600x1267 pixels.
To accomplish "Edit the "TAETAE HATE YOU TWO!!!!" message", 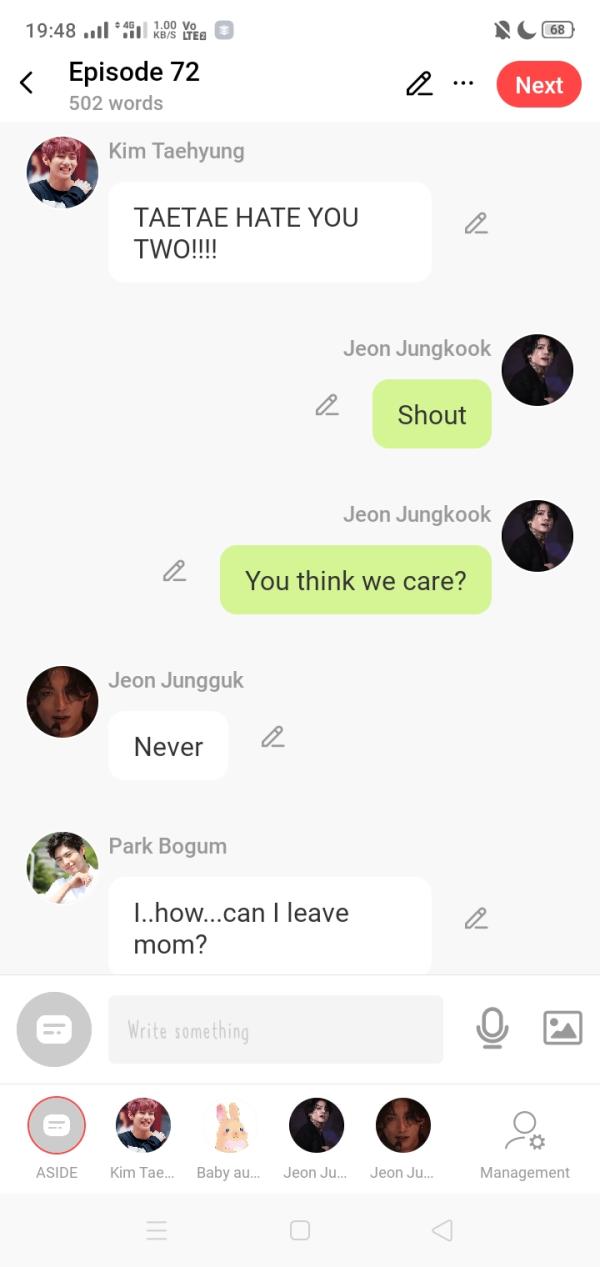I will point(476,224).
